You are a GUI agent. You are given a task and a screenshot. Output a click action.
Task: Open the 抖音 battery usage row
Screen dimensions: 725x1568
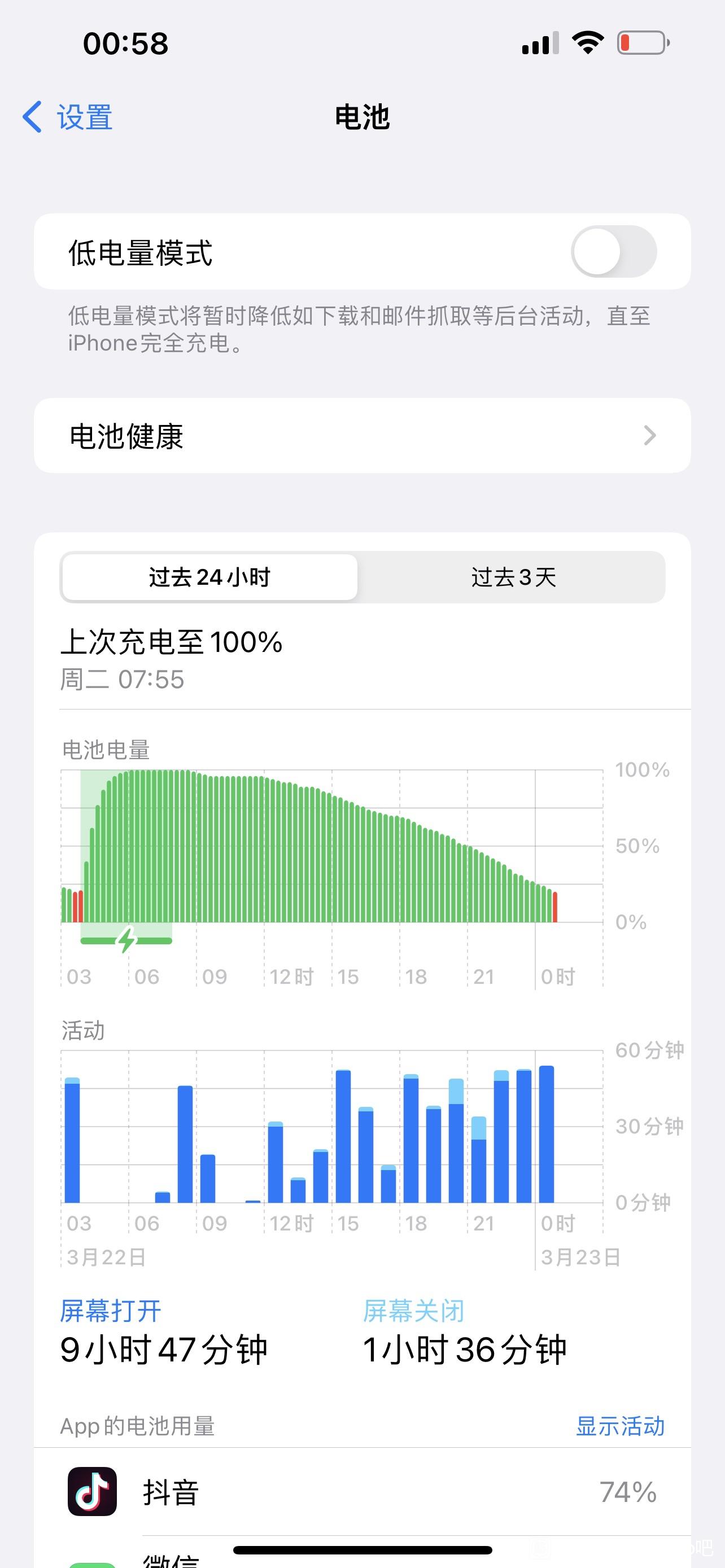coord(362,1492)
